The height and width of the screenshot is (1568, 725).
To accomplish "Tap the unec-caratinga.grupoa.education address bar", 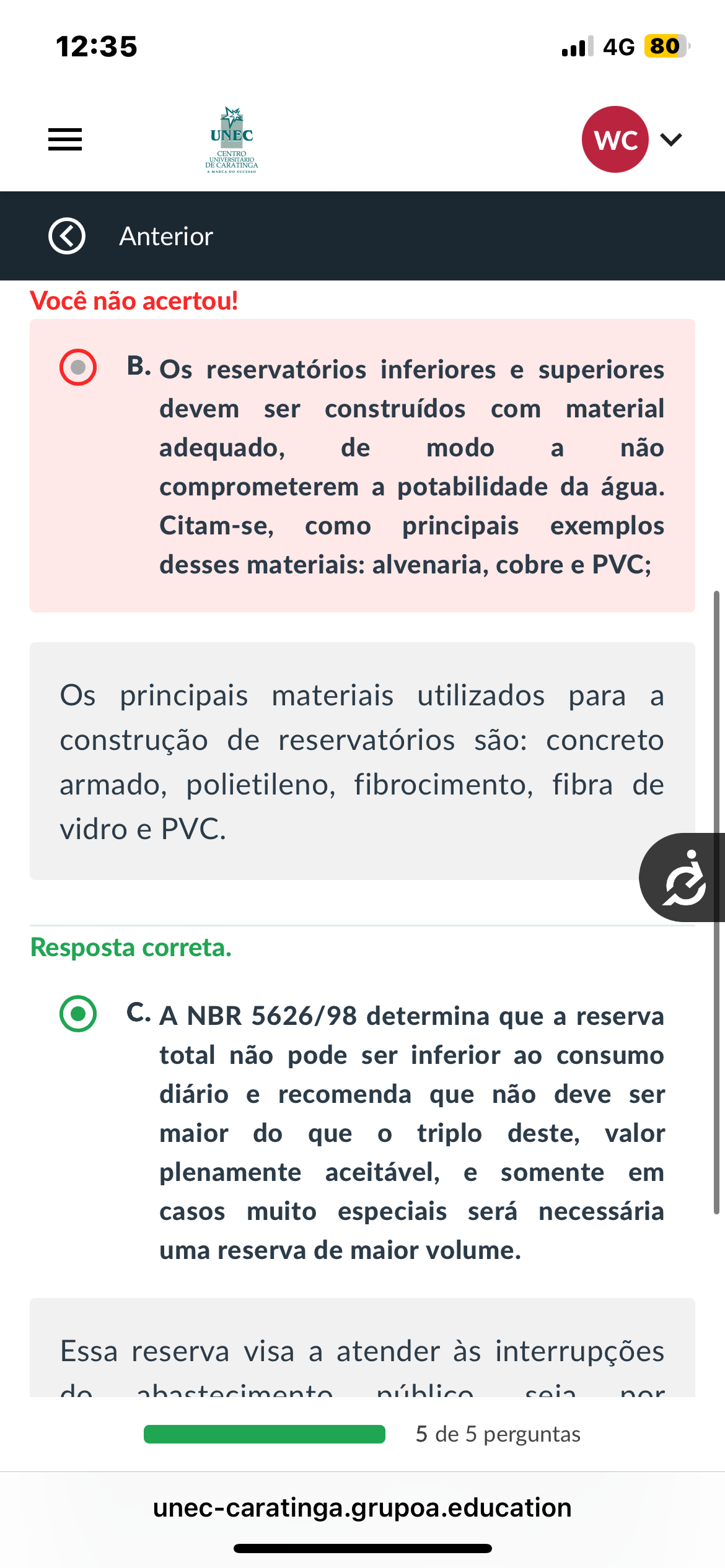I will [x=362, y=1508].
